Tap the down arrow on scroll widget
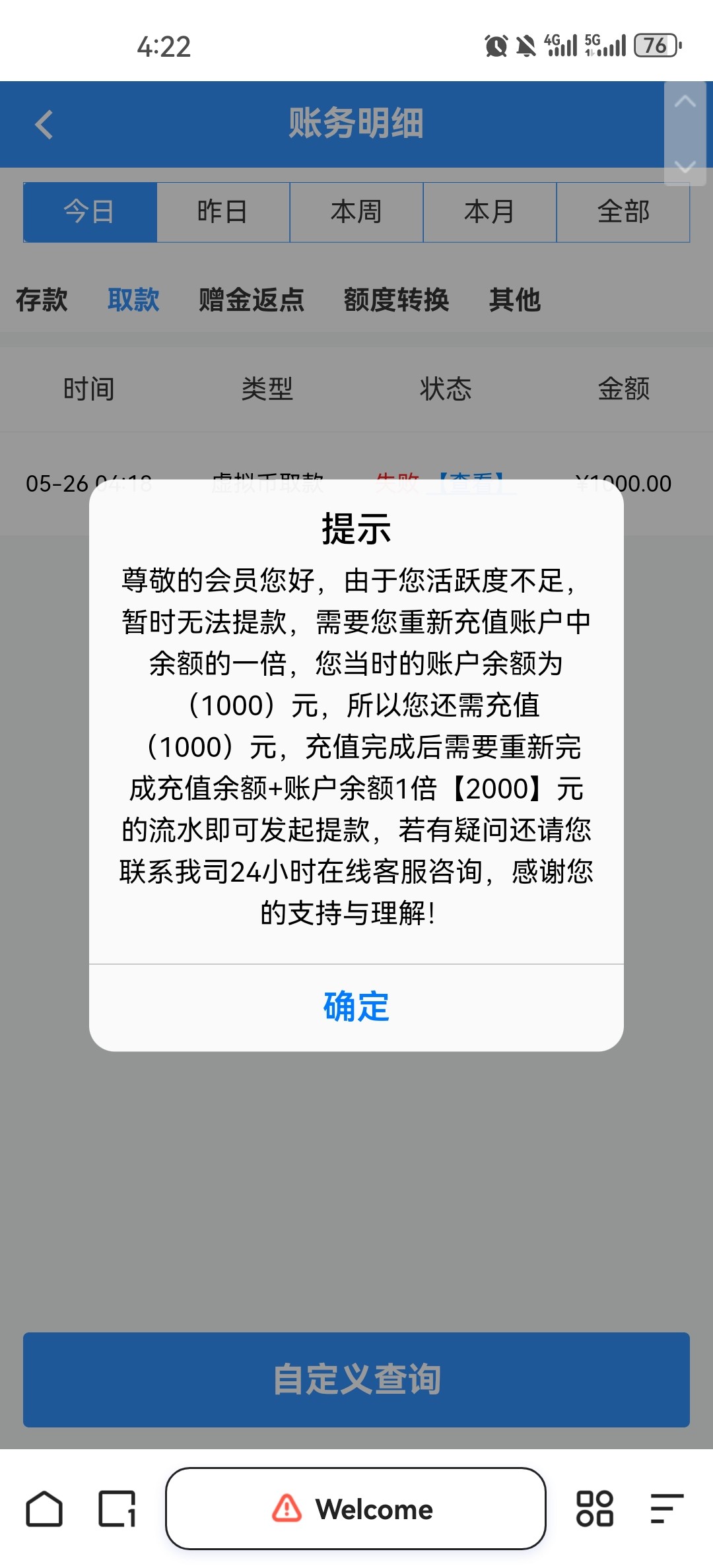Viewport: 713px width, 1568px height. tap(685, 166)
